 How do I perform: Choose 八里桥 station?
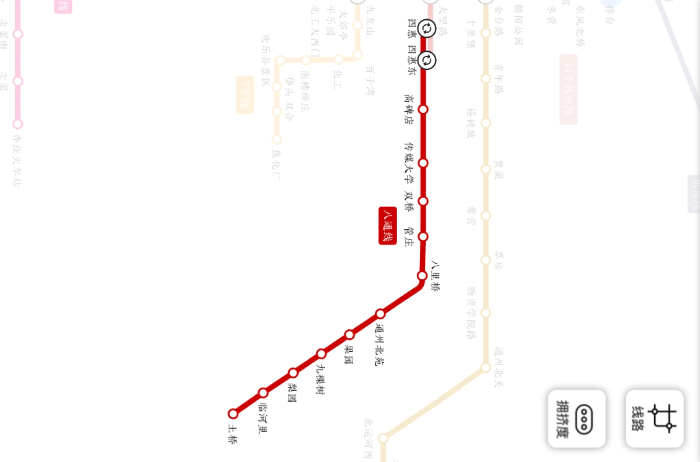[x=422, y=276]
